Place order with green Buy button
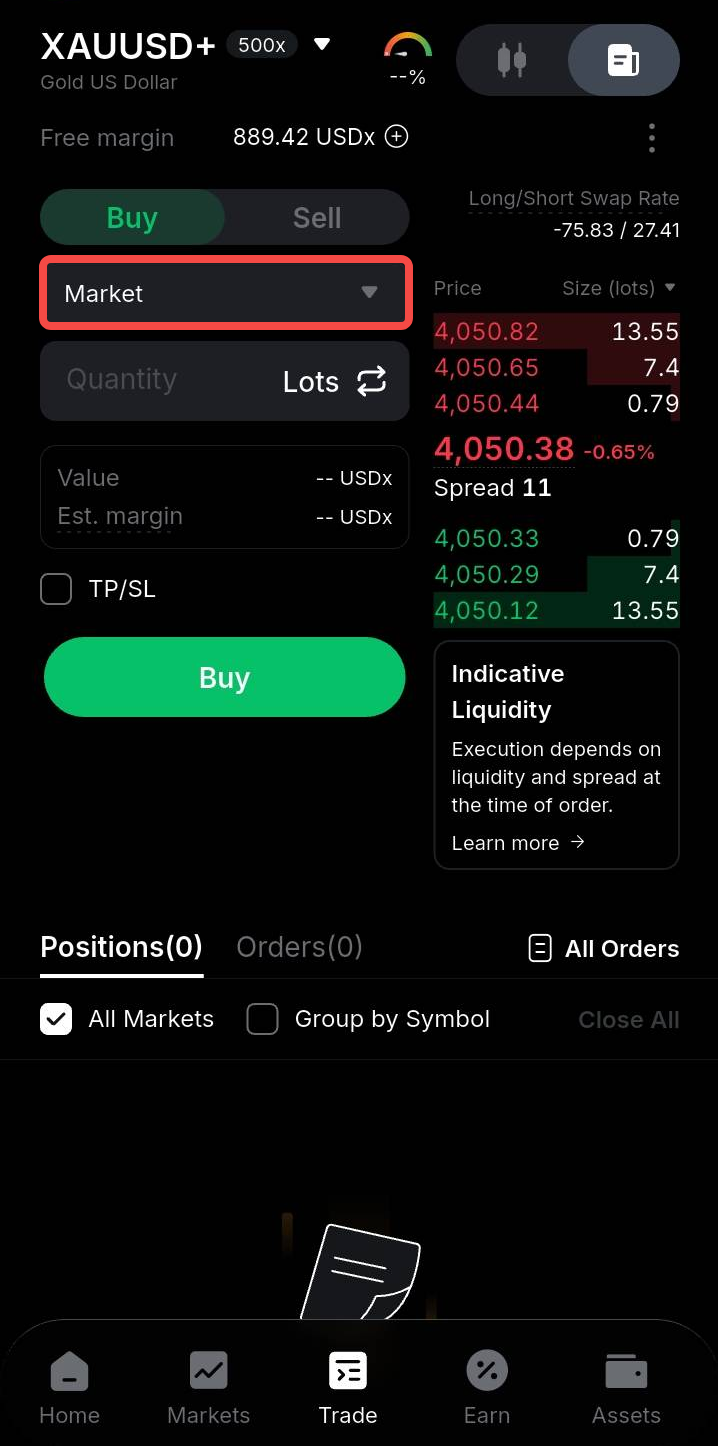This screenshot has height=1446, width=718. 224,677
